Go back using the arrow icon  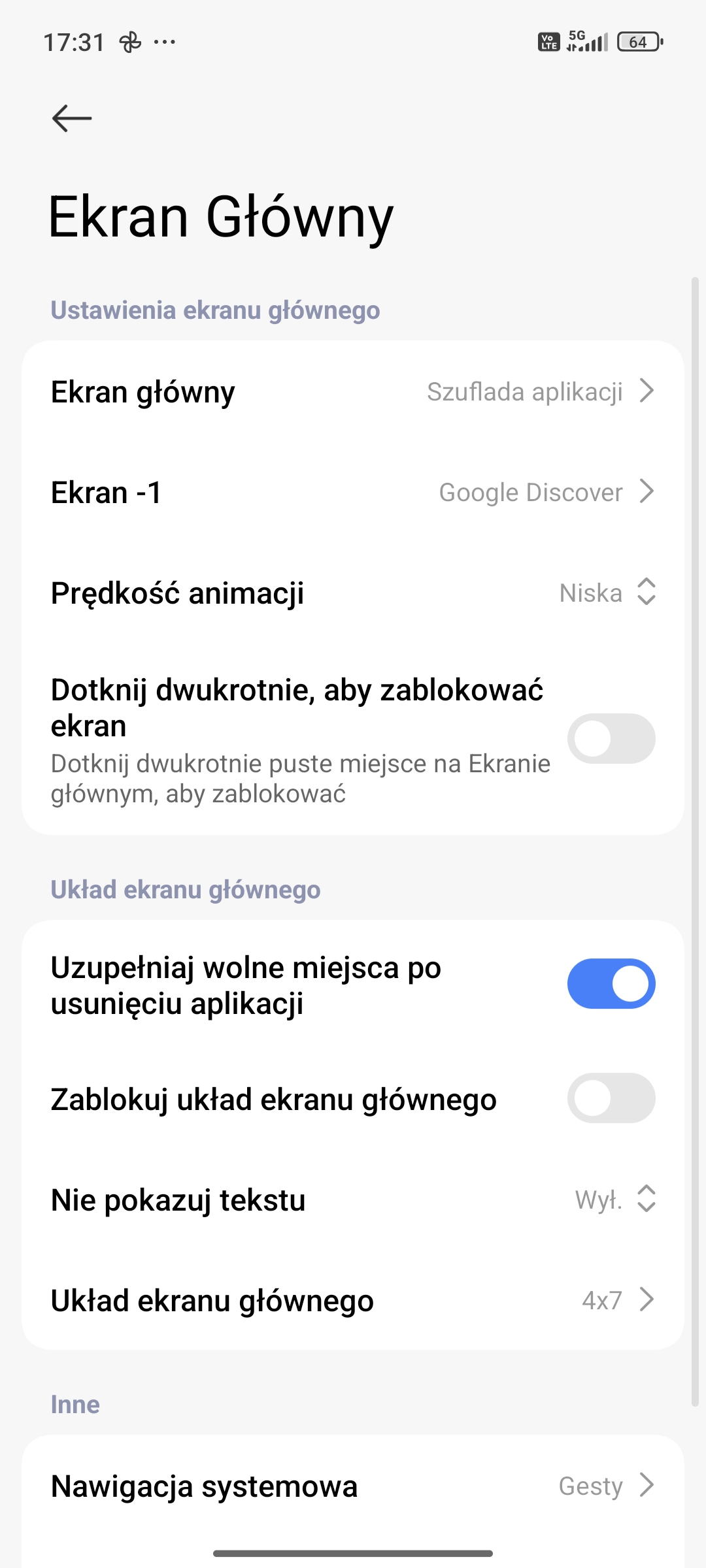tap(72, 118)
